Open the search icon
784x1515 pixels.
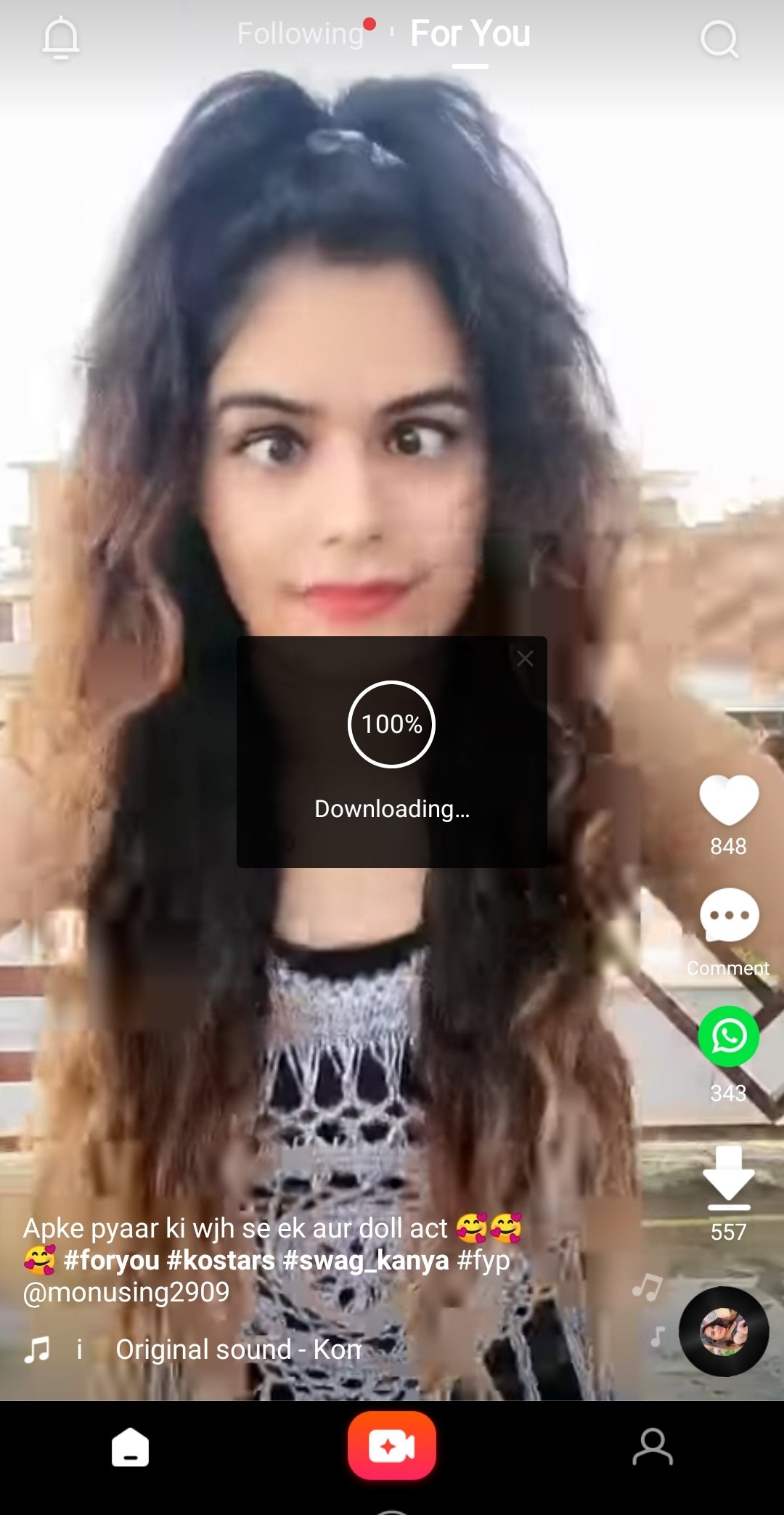(719, 38)
